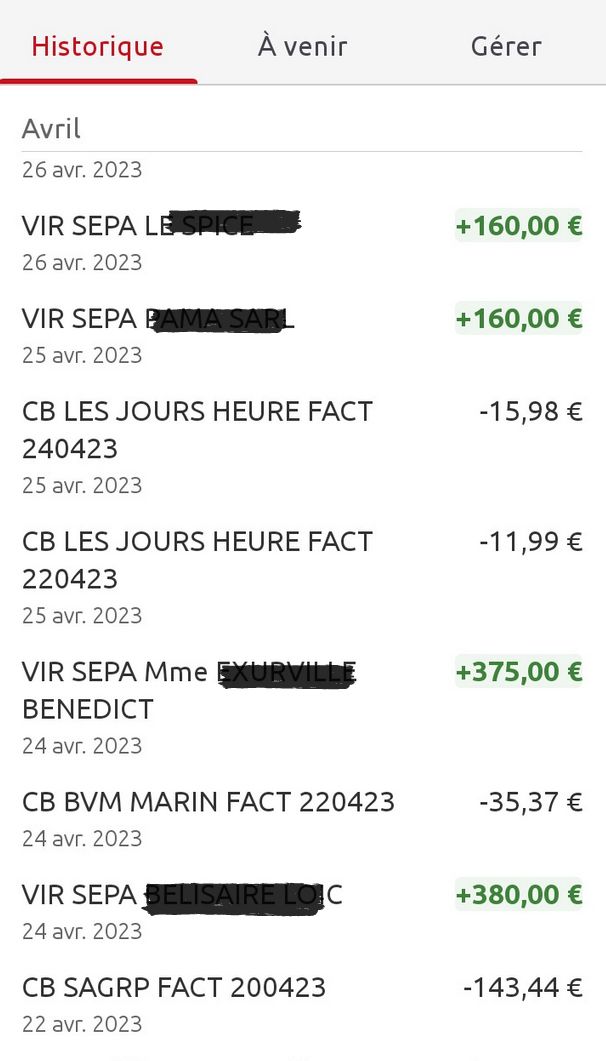Open the +380,00 € SEPA transfer
Viewport: 606px width, 1061px height.
click(x=300, y=910)
